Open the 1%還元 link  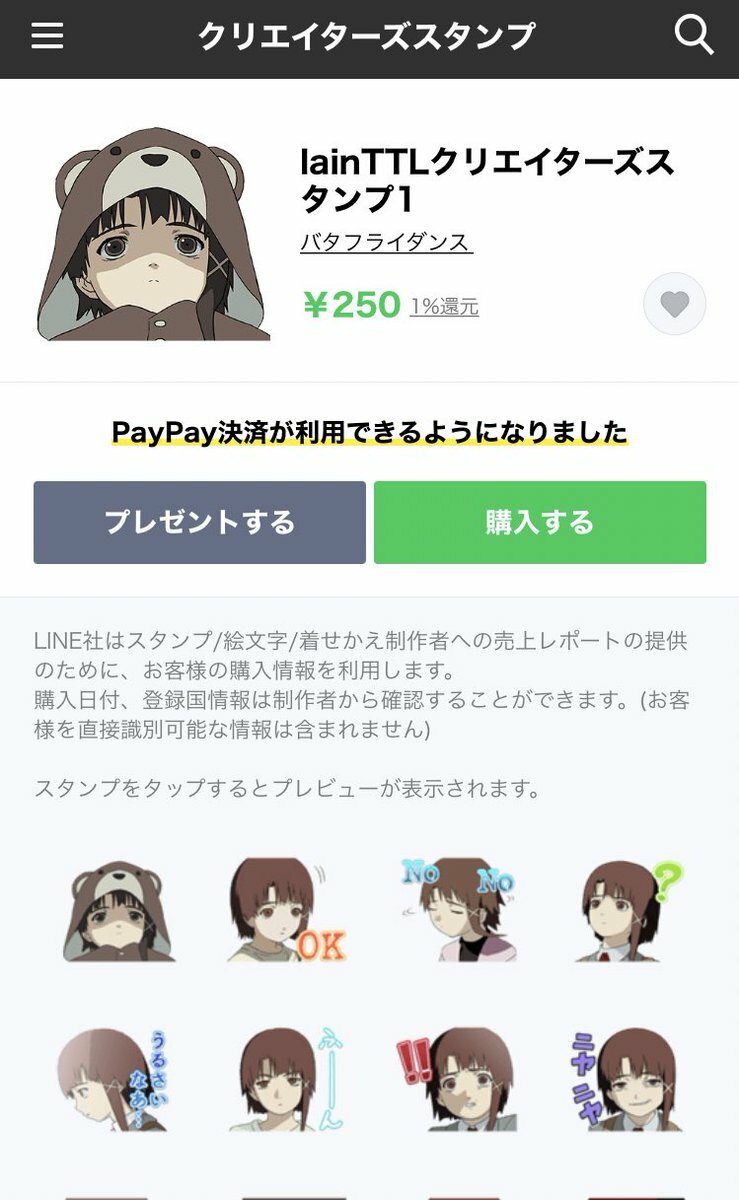point(444,307)
